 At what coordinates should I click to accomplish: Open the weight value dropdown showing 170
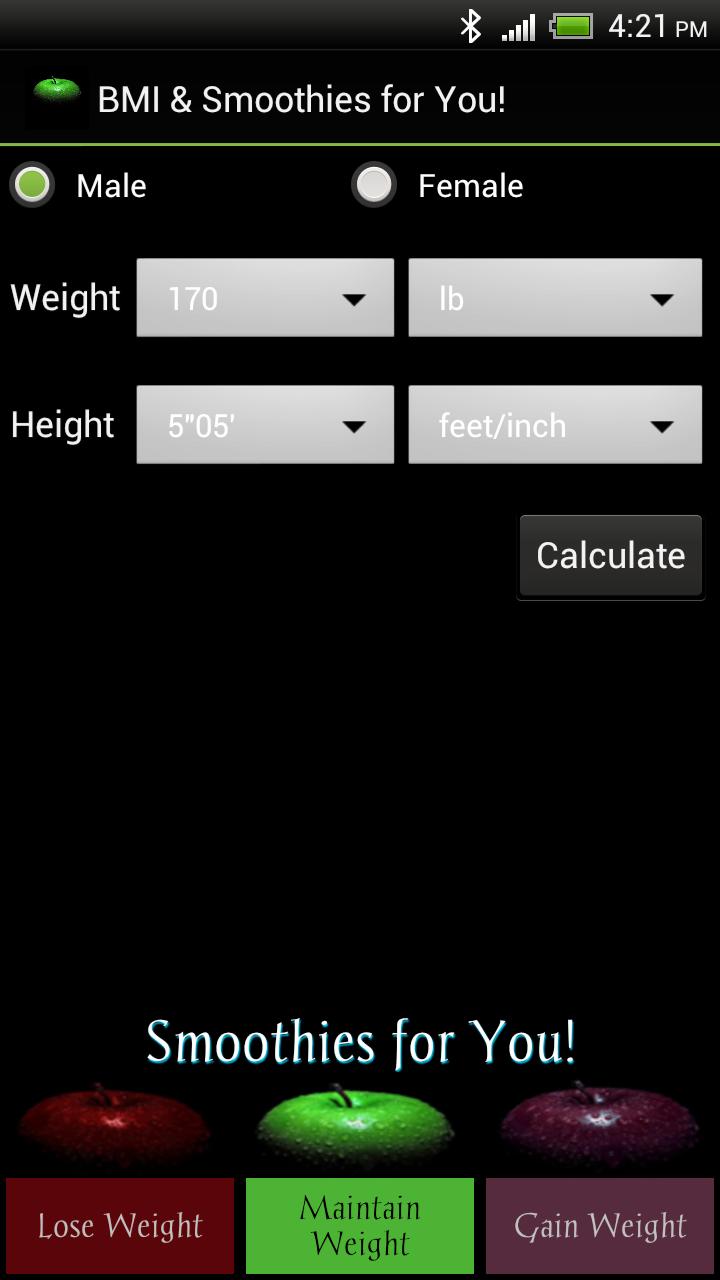[x=265, y=298]
